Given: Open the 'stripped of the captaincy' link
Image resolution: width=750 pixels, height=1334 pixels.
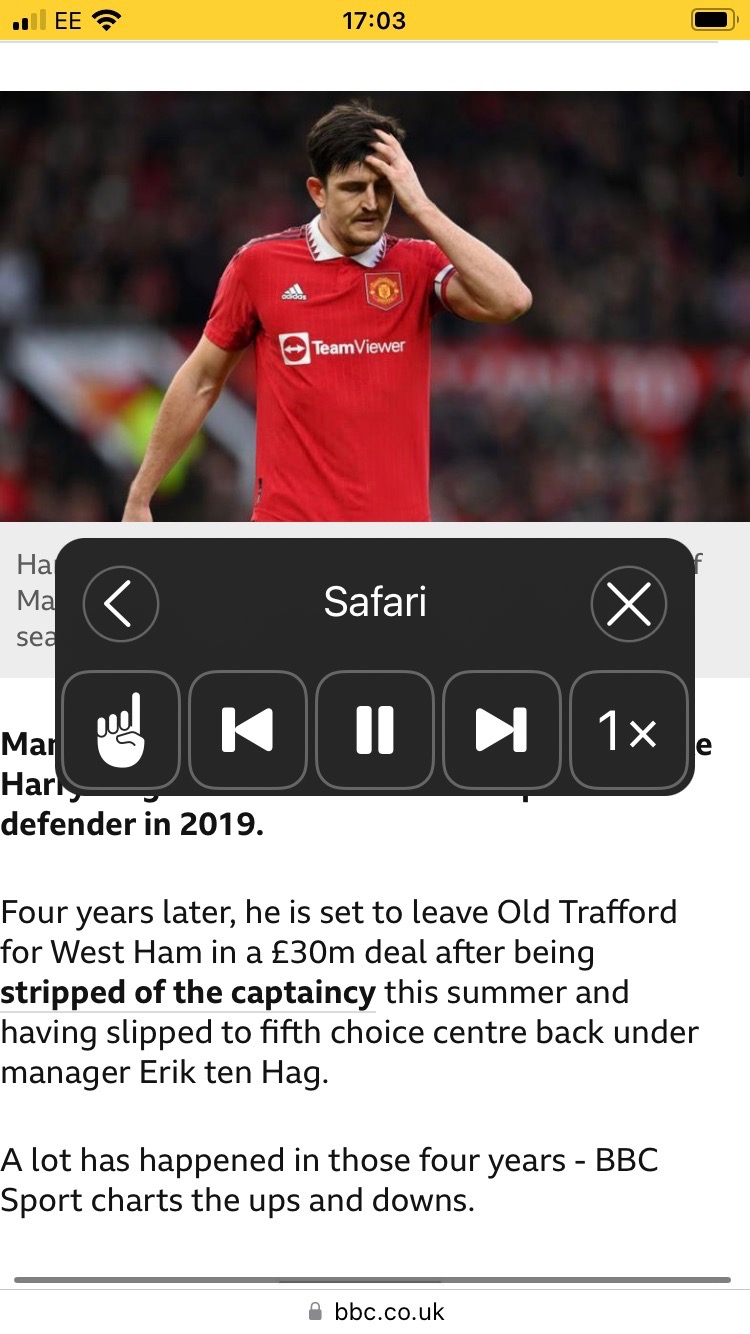Looking at the screenshot, I should coord(188,993).
